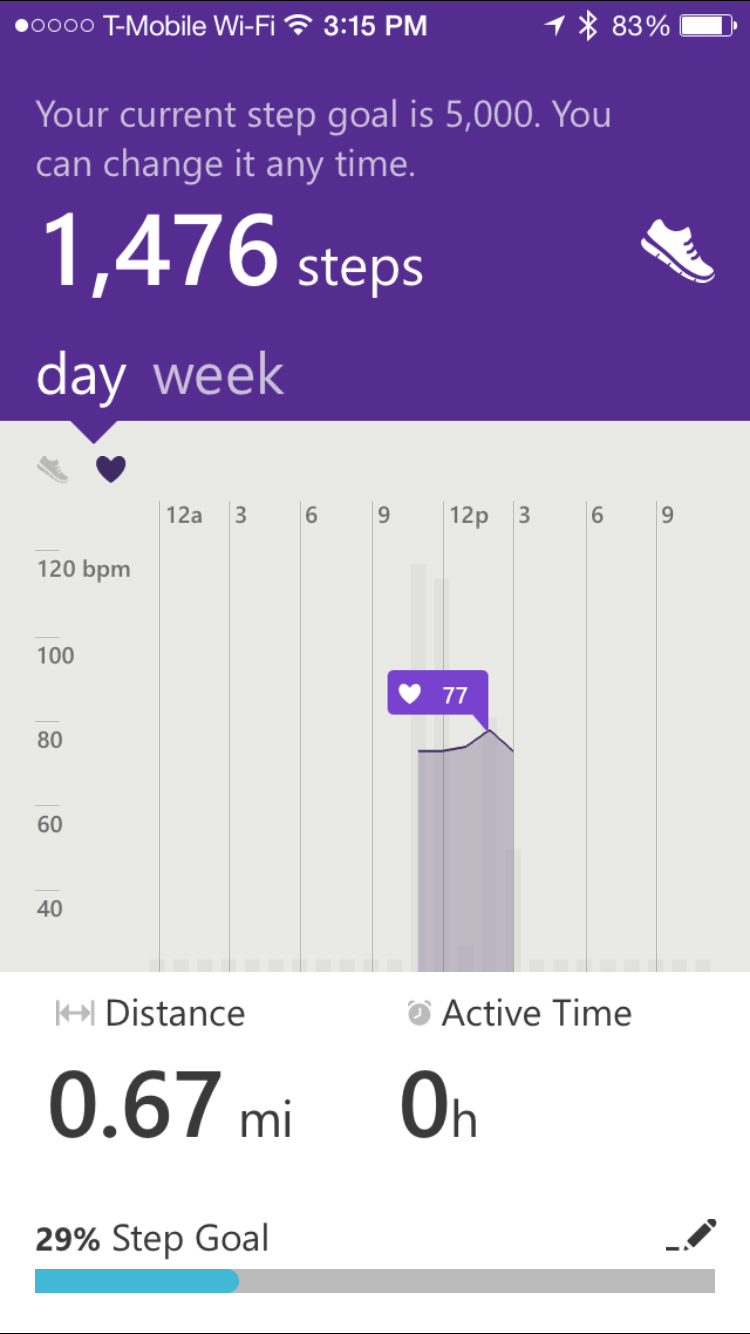This screenshot has width=750, height=1334.
Task: Show the steps graph via shoe icon
Action: point(53,468)
